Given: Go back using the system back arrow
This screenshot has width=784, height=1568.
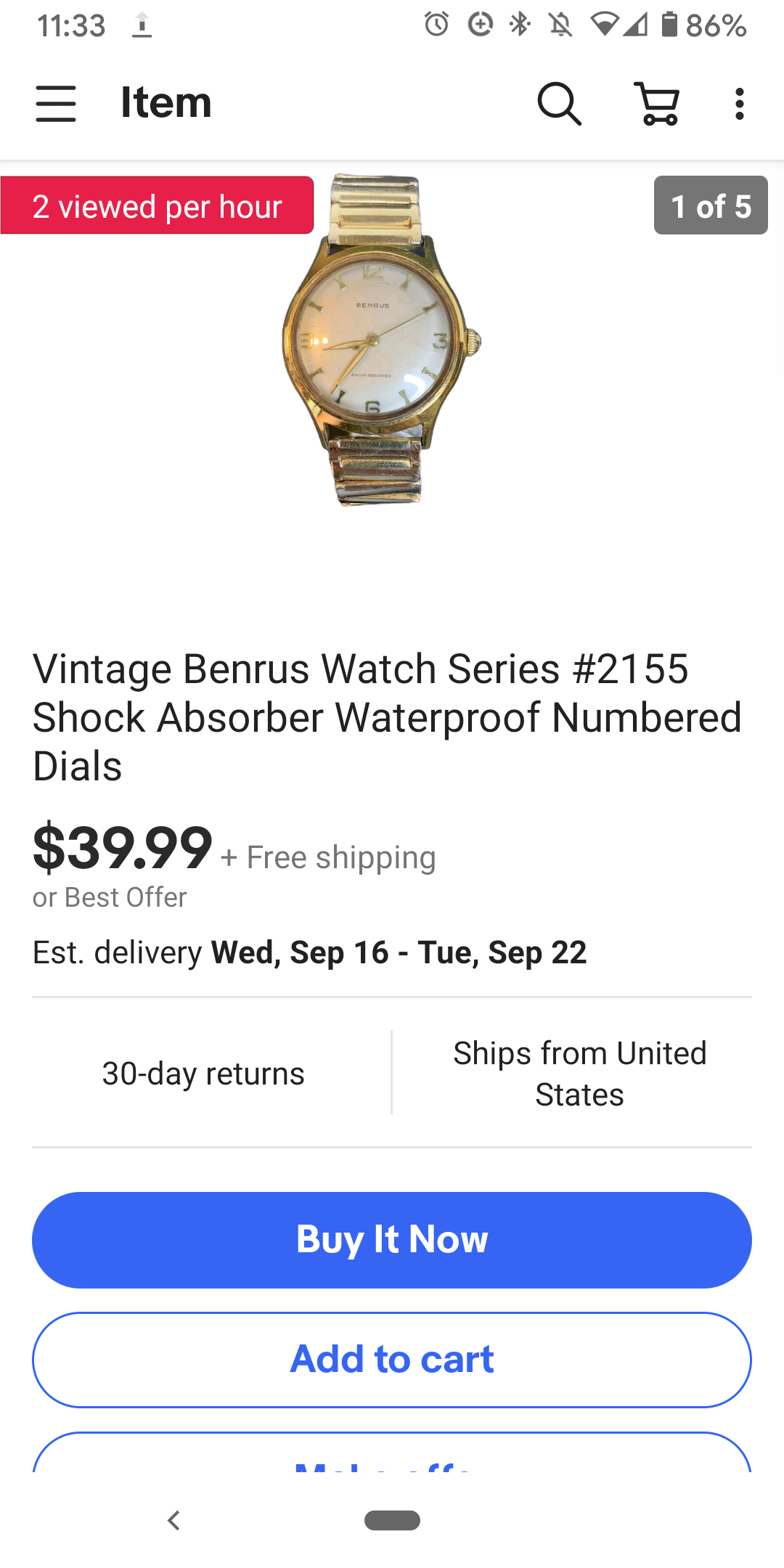Looking at the screenshot, I should pyautogui.click(x=173, y=1520).
